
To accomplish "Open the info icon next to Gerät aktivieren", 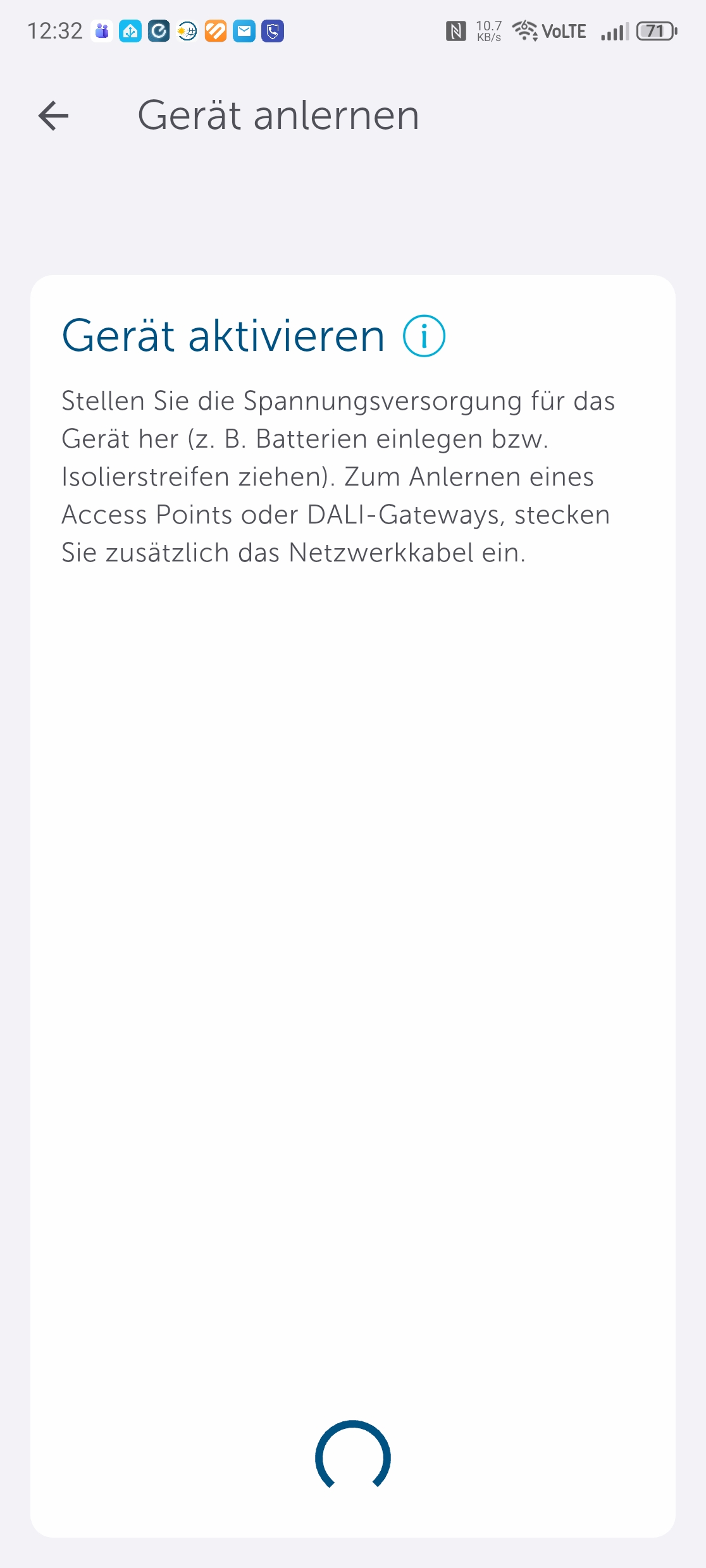I will coord(424,336).
